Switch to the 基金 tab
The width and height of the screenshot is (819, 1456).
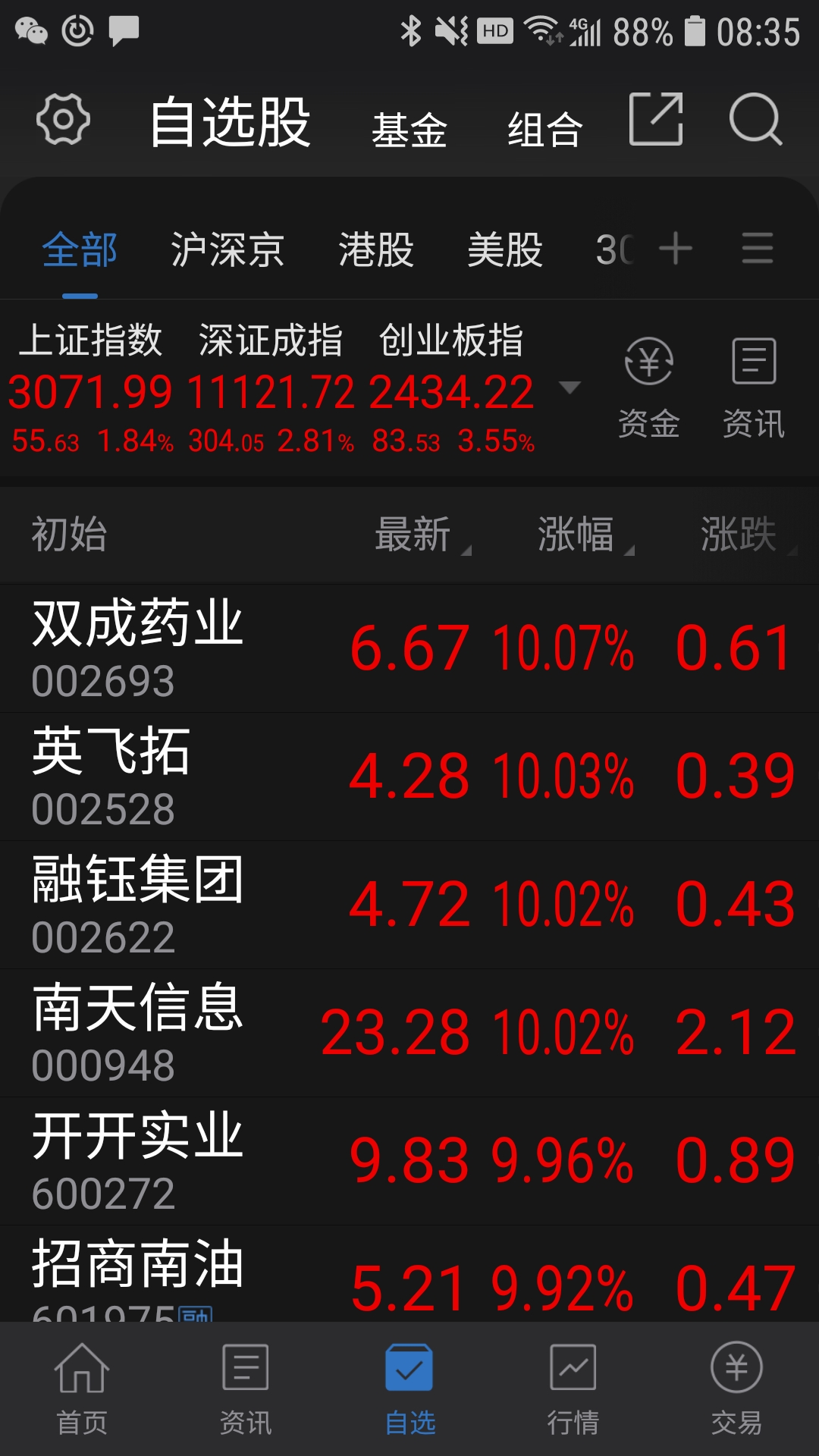[x=410, y=127]
